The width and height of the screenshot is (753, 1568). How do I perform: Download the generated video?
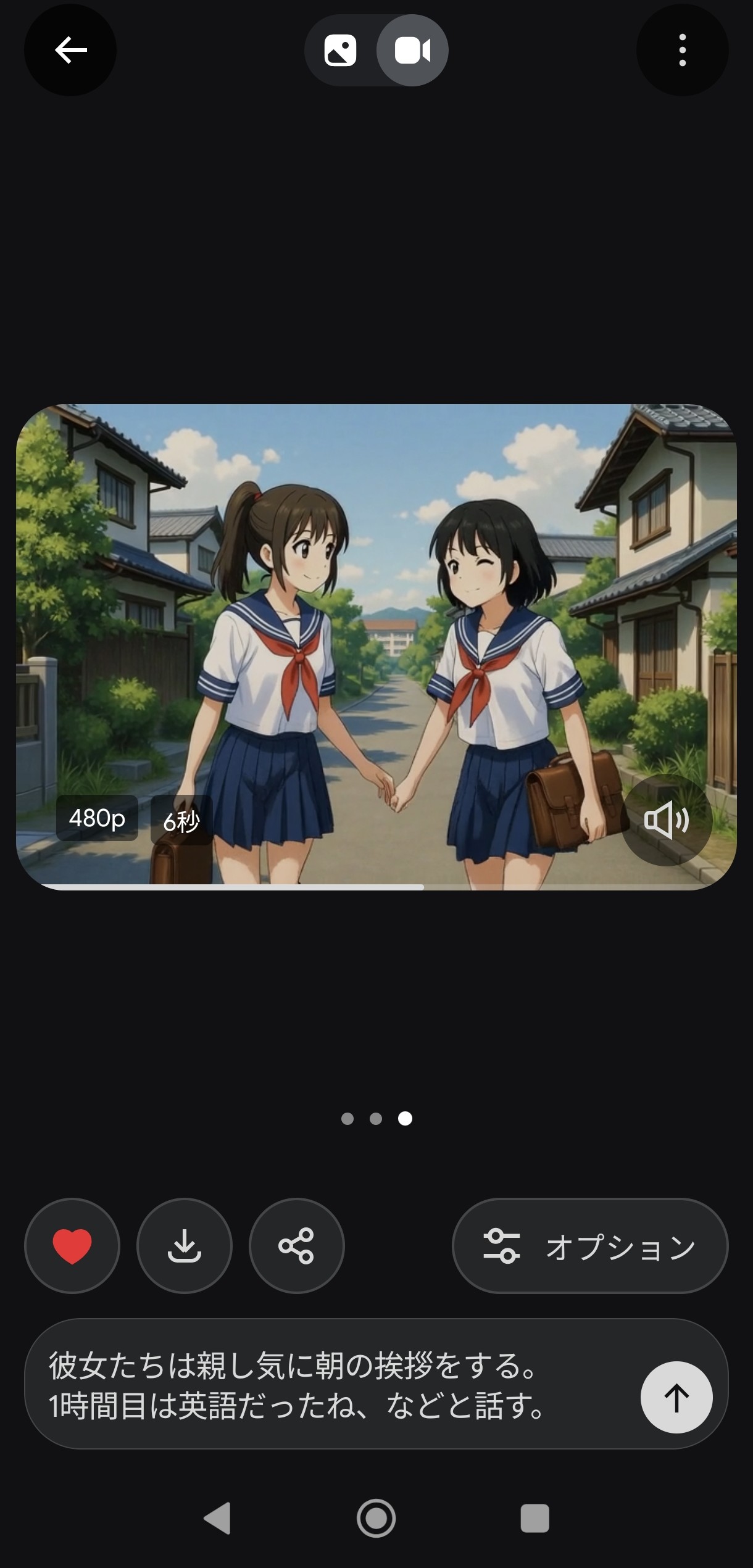(x=185, y=1246)
